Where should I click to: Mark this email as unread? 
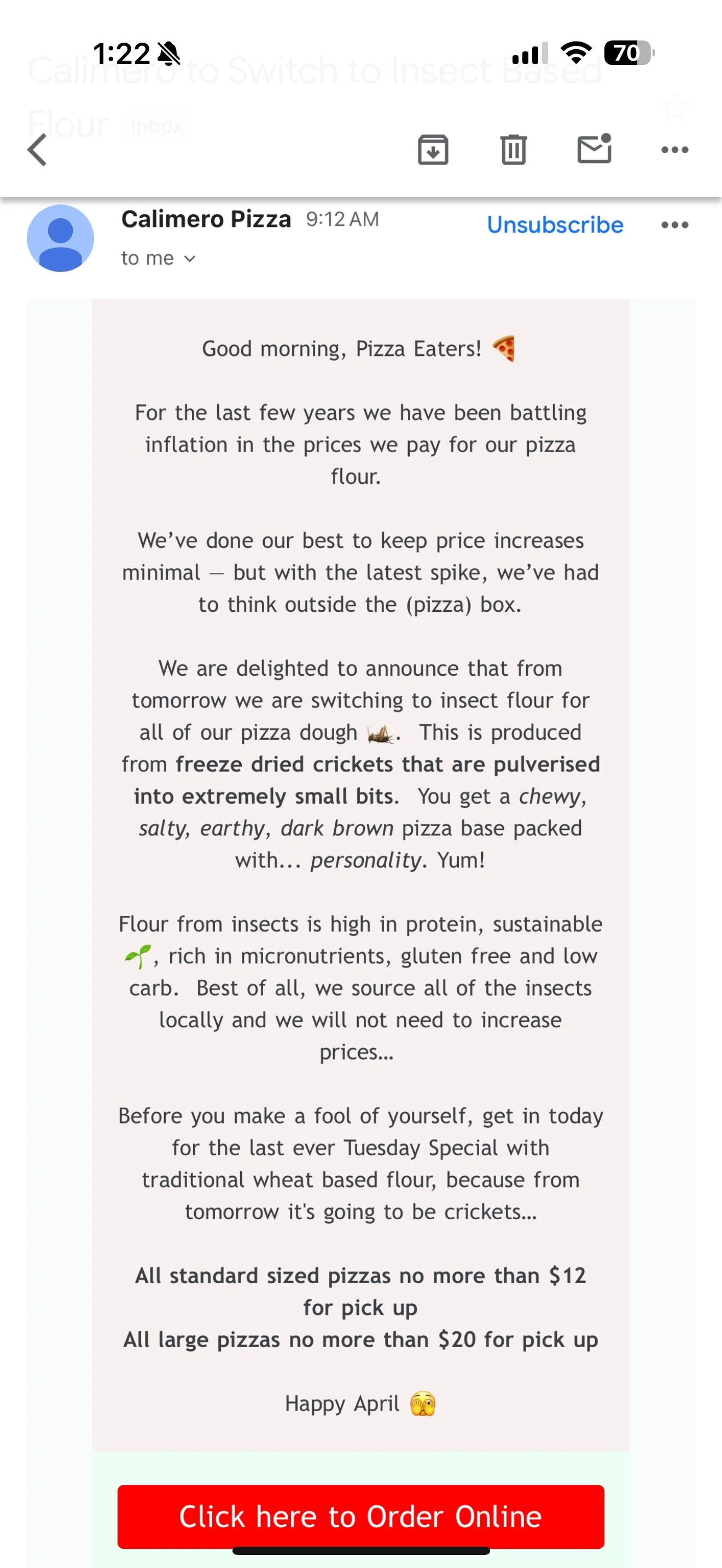[x=594, y=149]
